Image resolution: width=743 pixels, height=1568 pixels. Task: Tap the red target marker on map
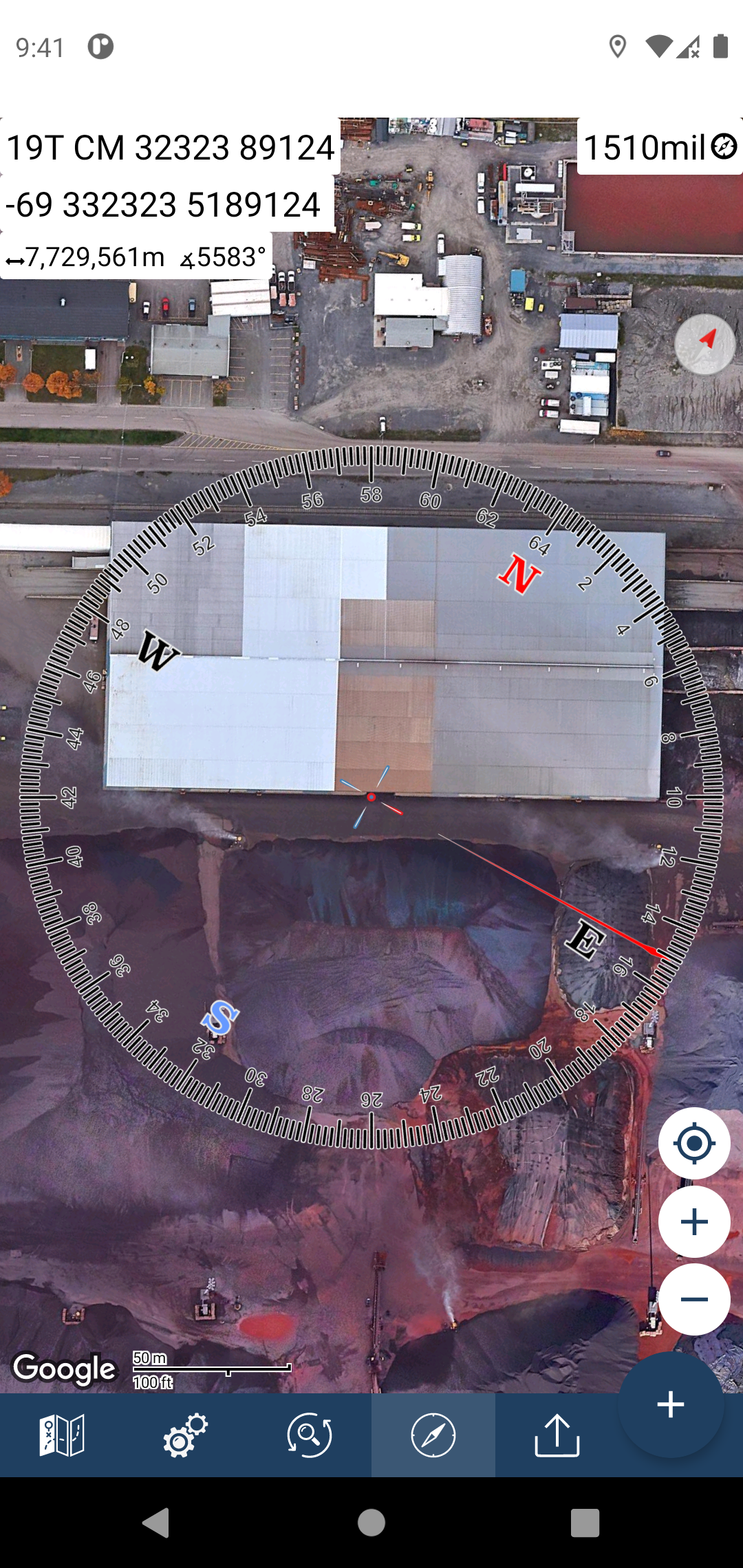click(371, 798)
